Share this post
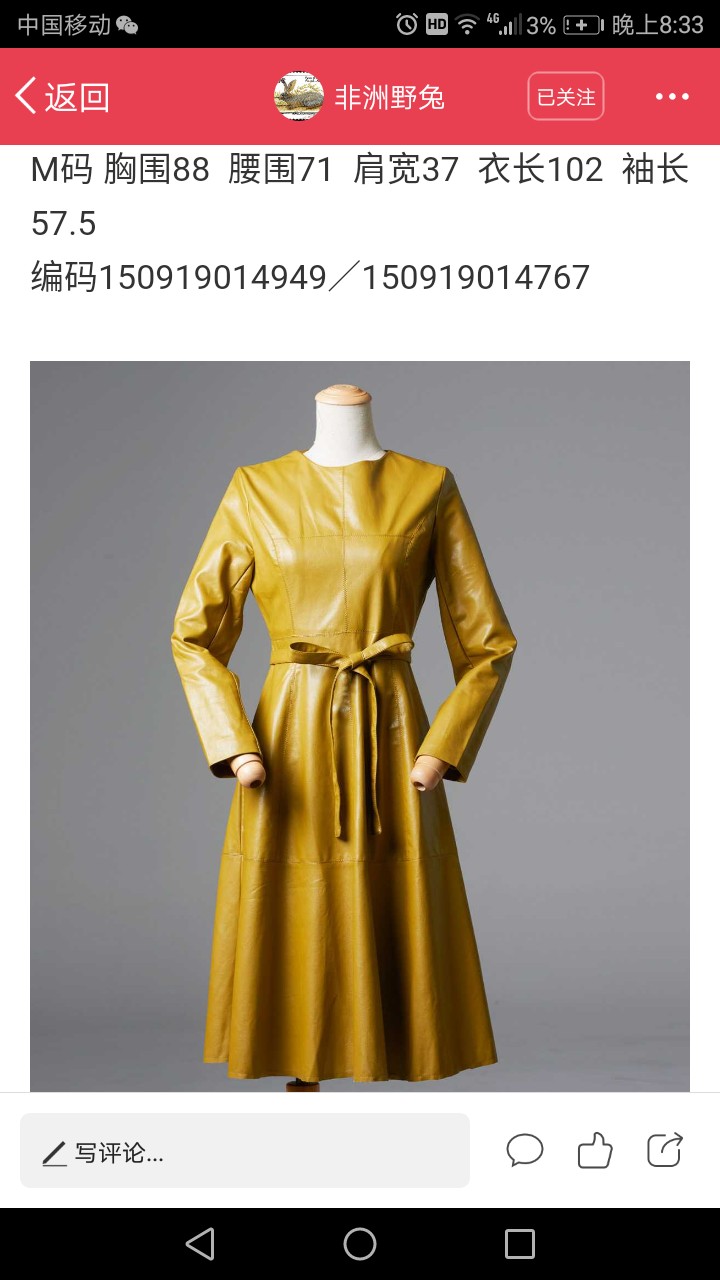This screenshot has height=1280, width=720. coord(665,1150)
